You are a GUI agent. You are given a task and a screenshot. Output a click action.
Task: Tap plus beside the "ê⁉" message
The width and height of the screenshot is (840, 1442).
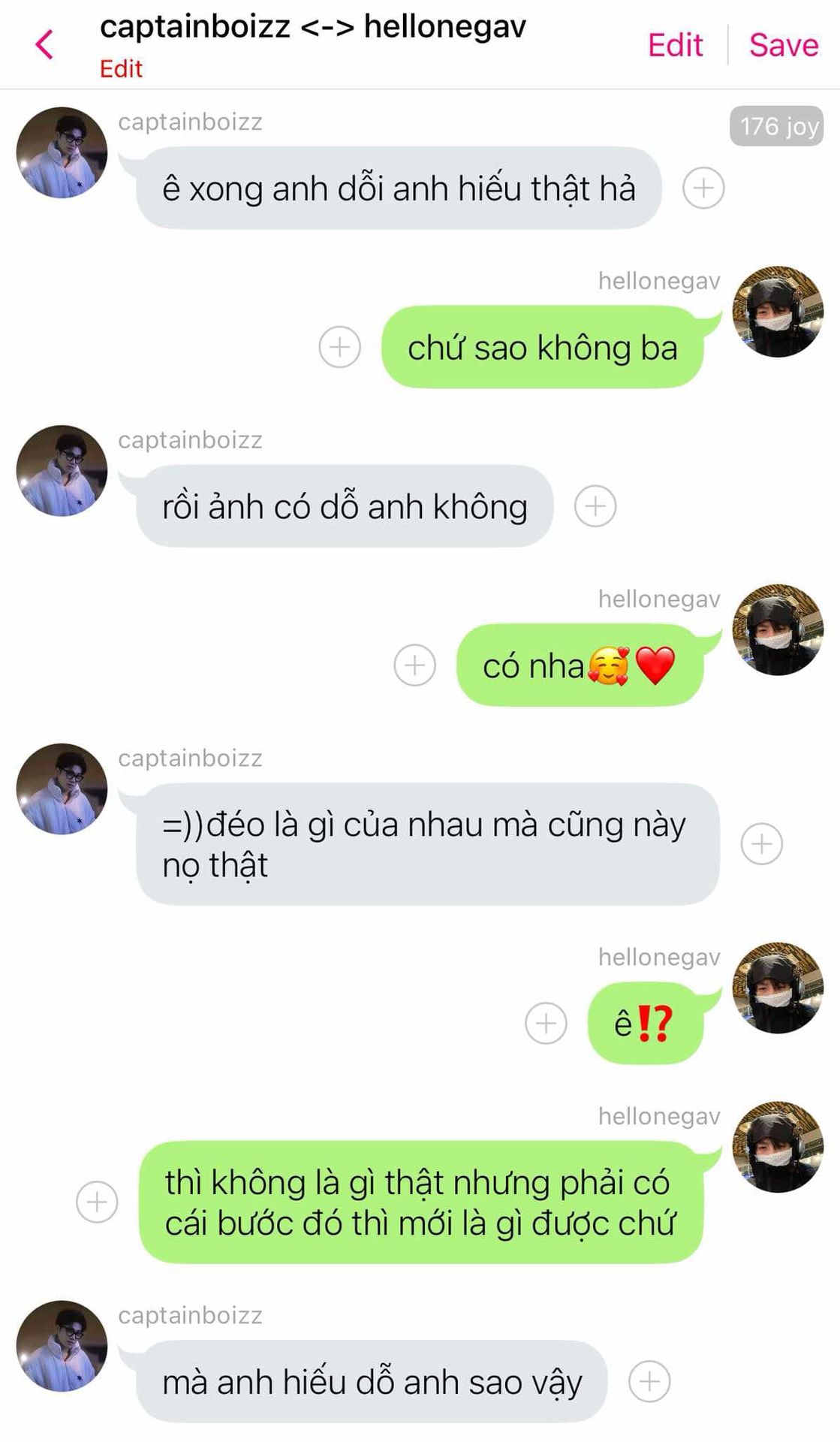(546, 1023)
